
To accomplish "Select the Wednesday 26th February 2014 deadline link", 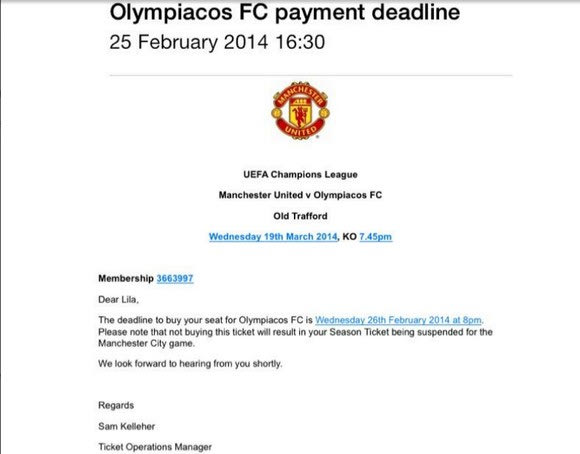I will pyautogui.click(x=398, y=320).
